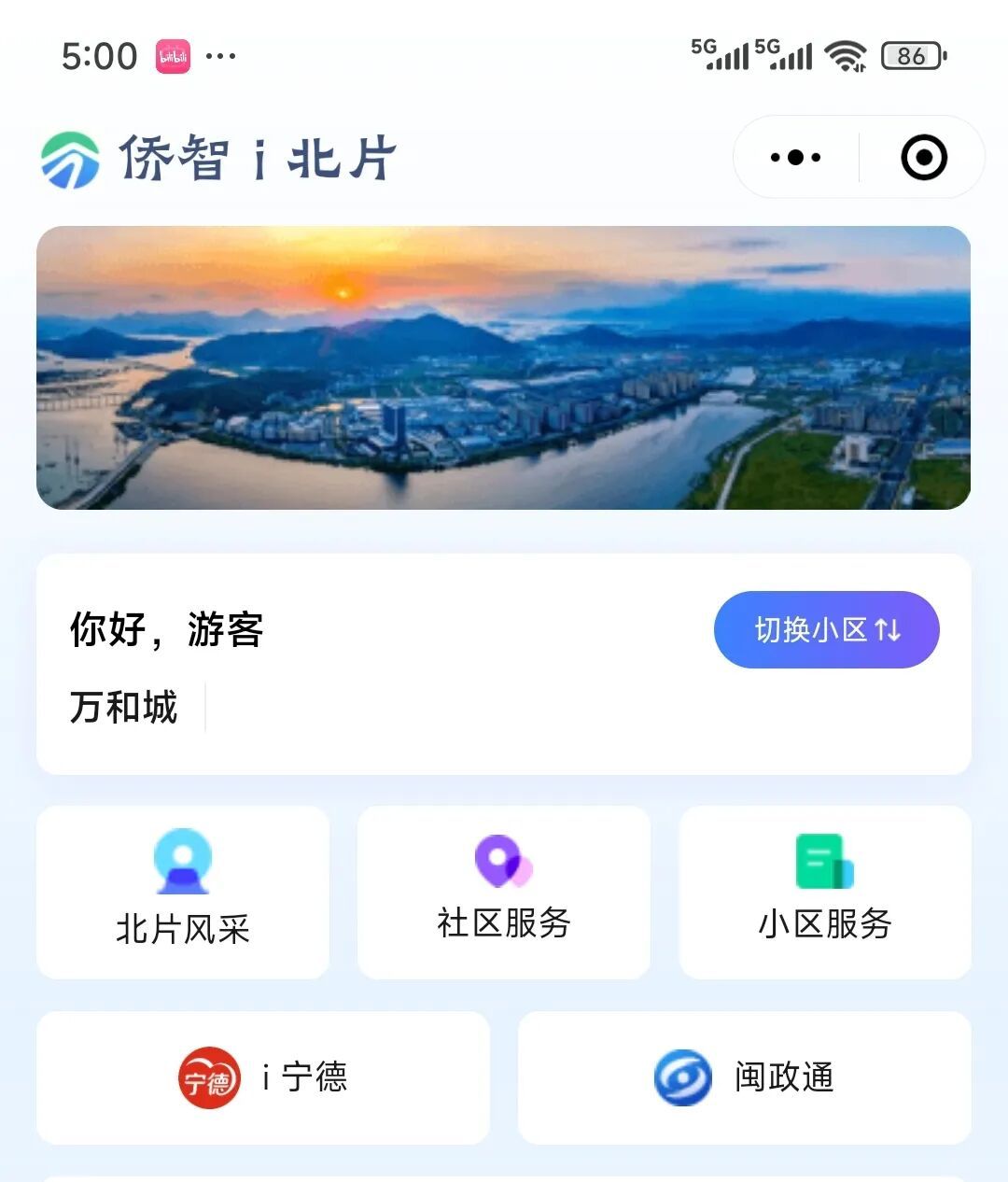Open 社区服务 community services
Image resolution: width=1008 pixels, height=1182 pixels.
[504, 893]
